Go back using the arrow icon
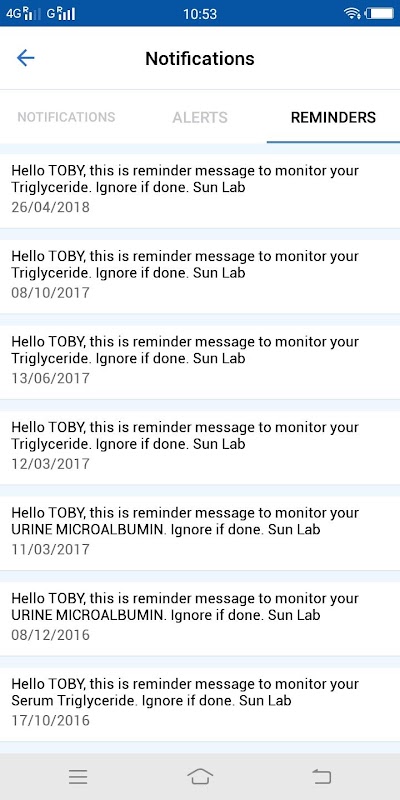This screenshot has width=400, height=800. point(26,58)
